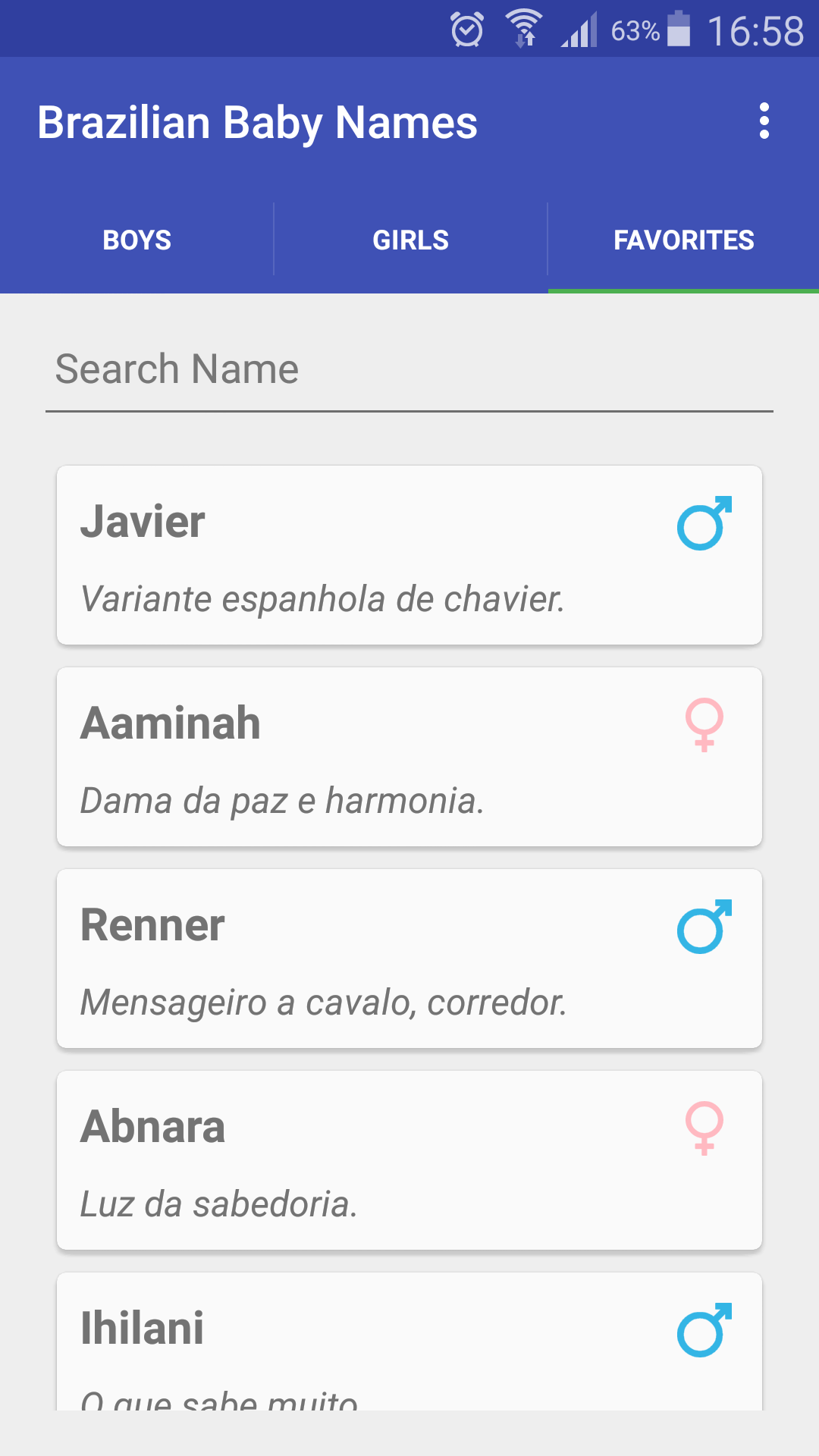Open the Javier name card
This screenshot has height=1456, width=819.
pos(409,555)
